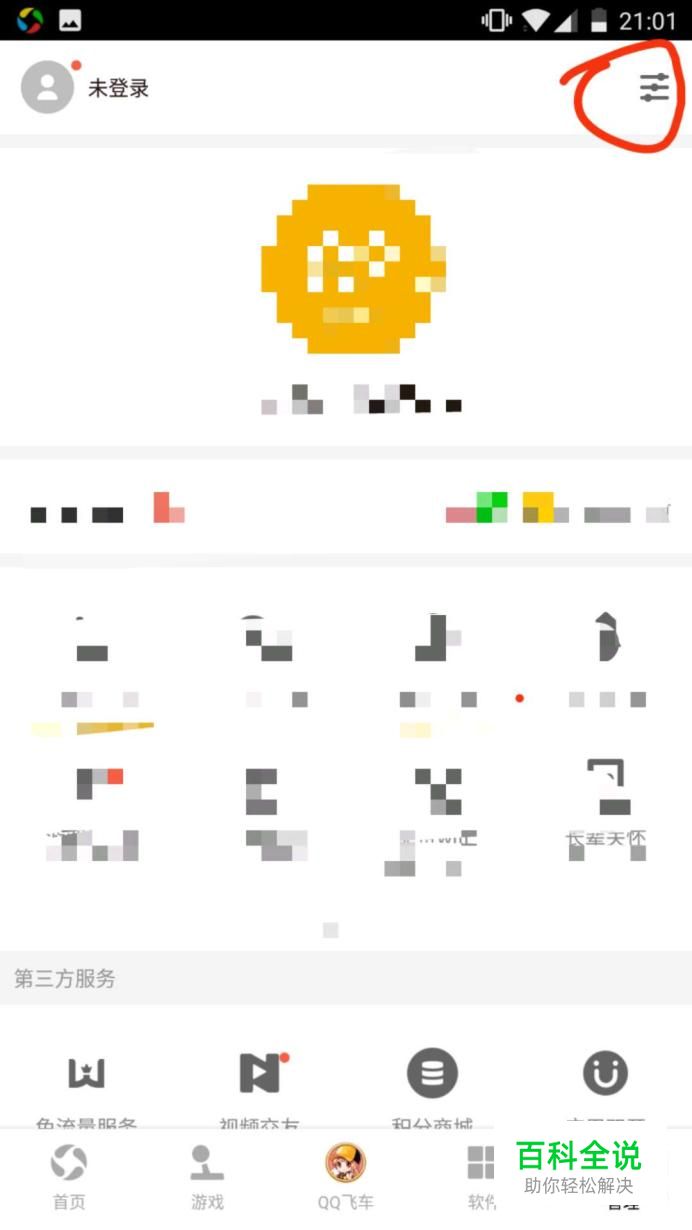Viewport: 692px width, 1230px height.
Task: Open the settings sliders icon
Action: pos(654,88)
